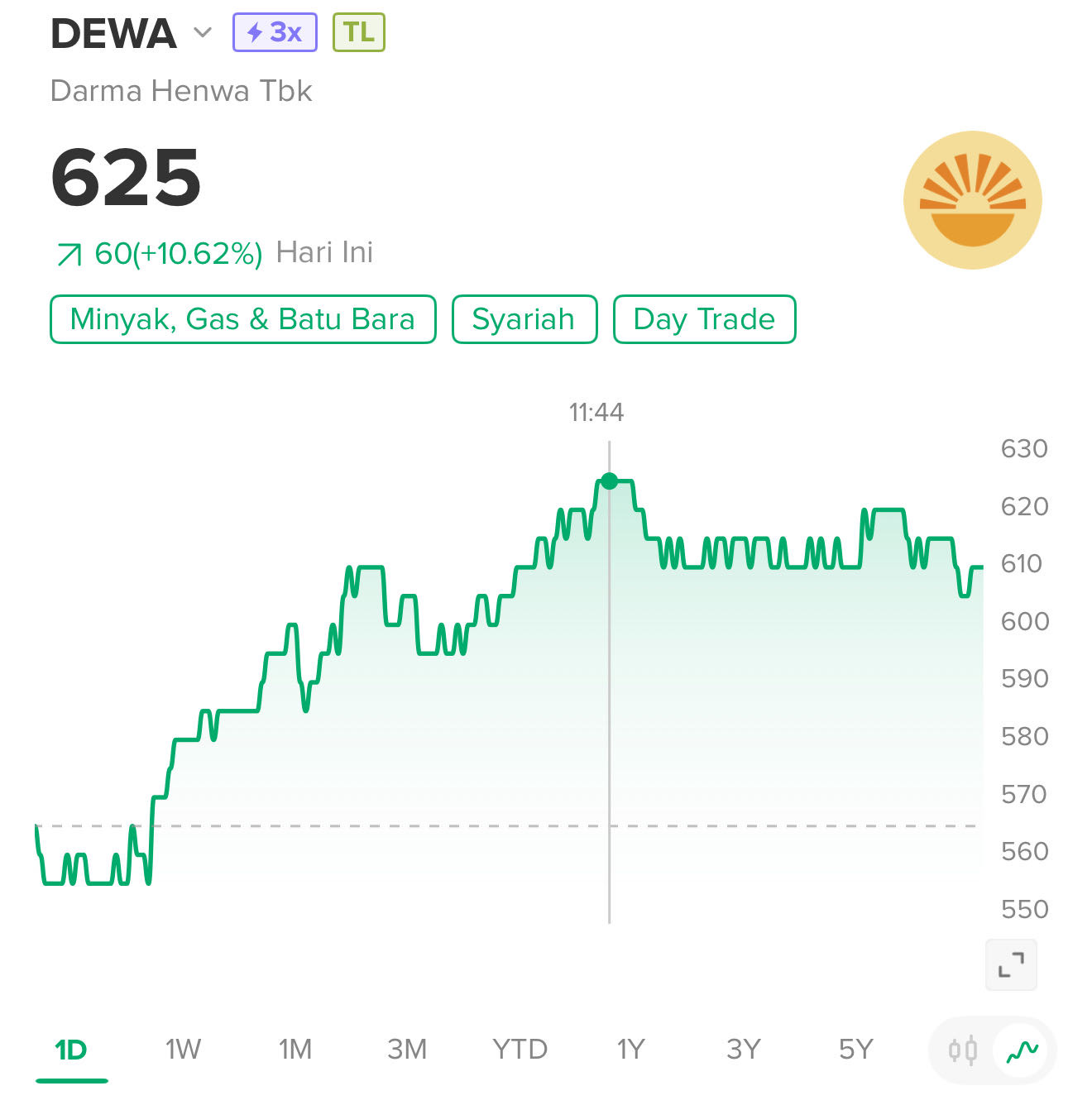Open the Day Trade chip

click(704, 319)
